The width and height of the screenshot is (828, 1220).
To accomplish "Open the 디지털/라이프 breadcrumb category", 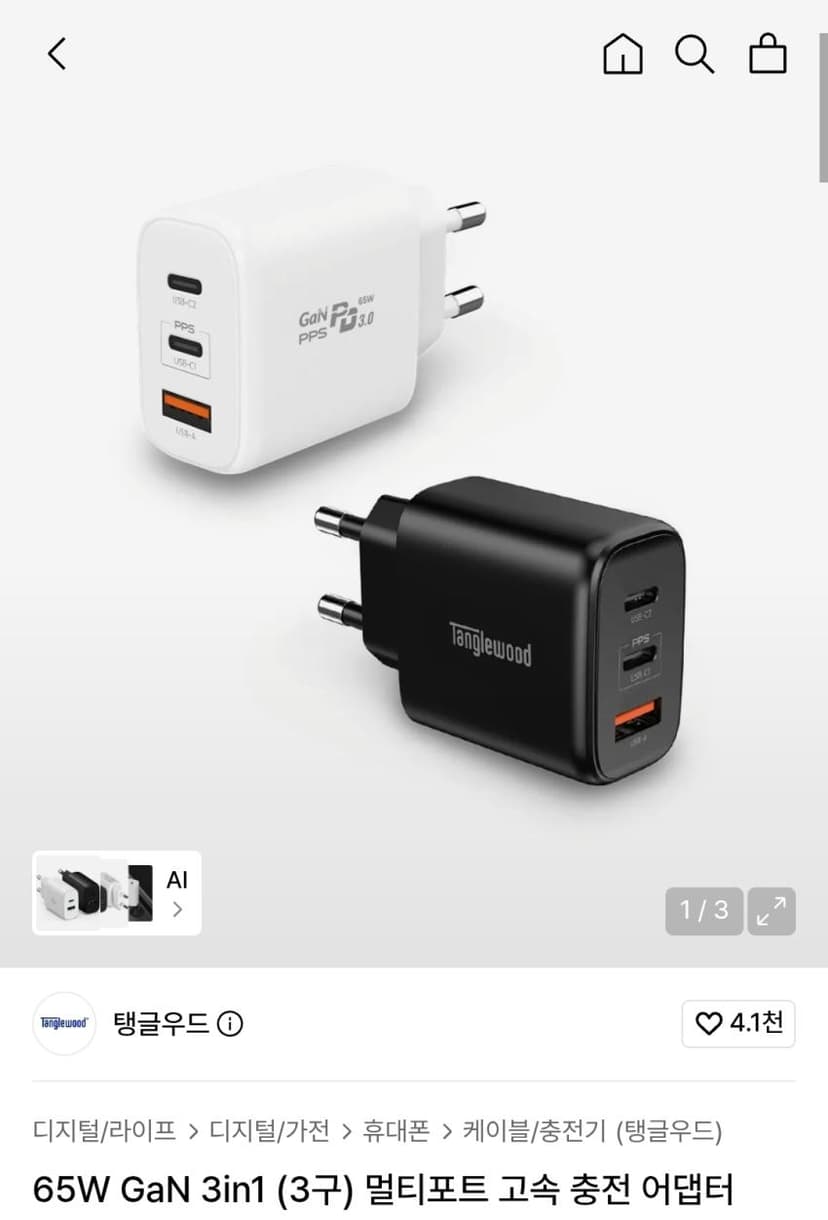I will click(x=104, y=1131).
